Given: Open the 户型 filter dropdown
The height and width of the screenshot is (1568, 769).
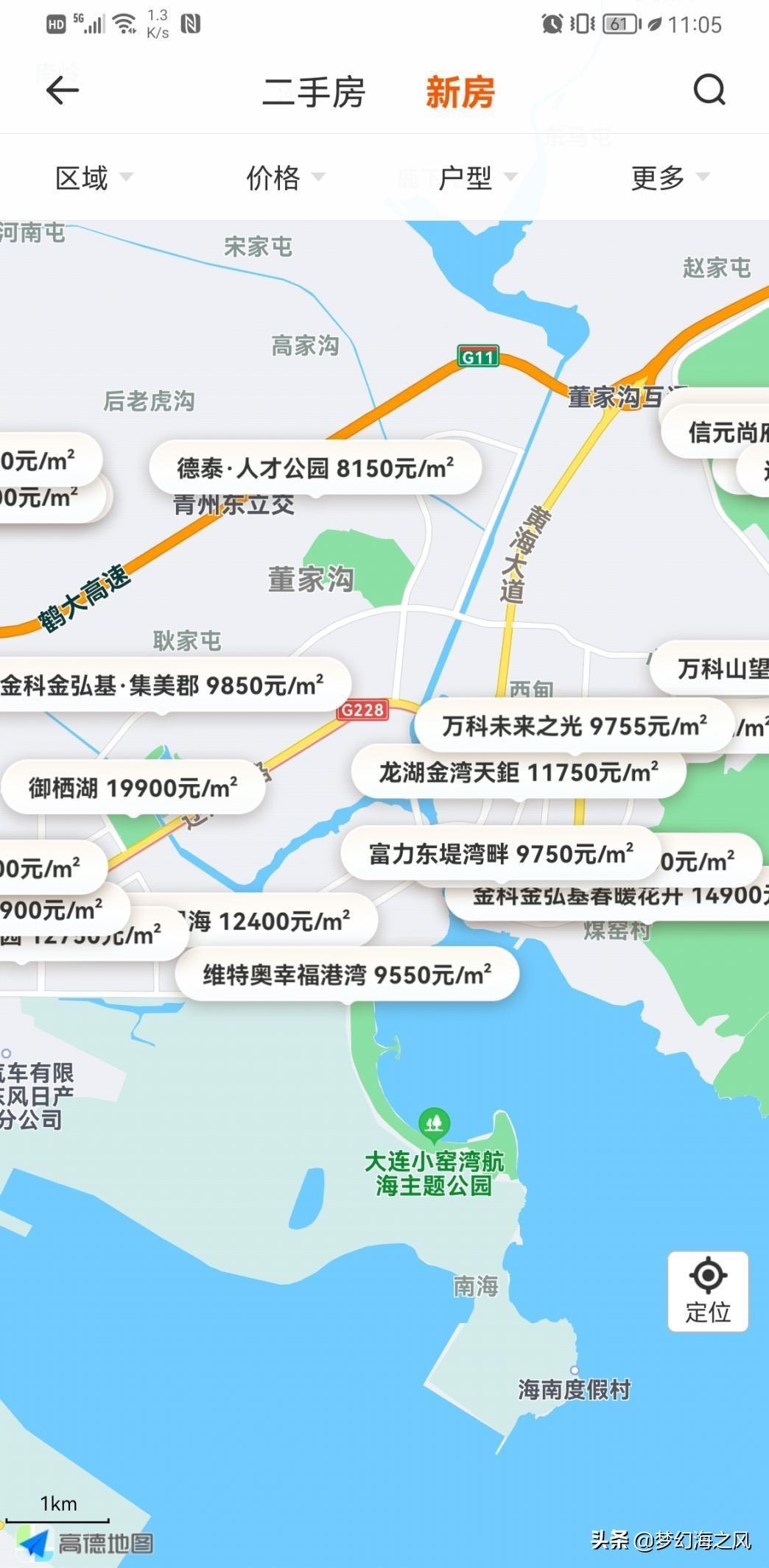Looking at the screenshot, I should point(477,177).
